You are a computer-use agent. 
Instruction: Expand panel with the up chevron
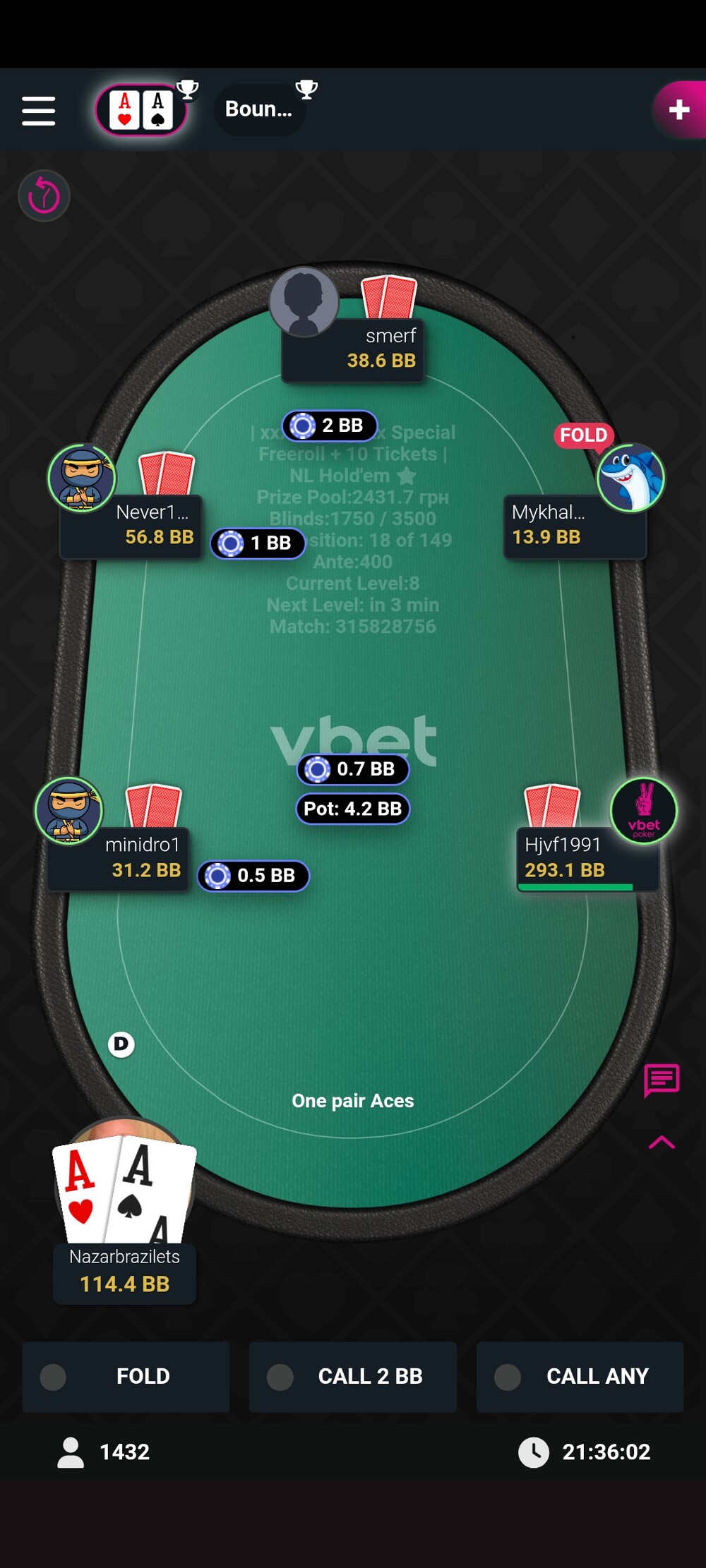point(662,1142)
